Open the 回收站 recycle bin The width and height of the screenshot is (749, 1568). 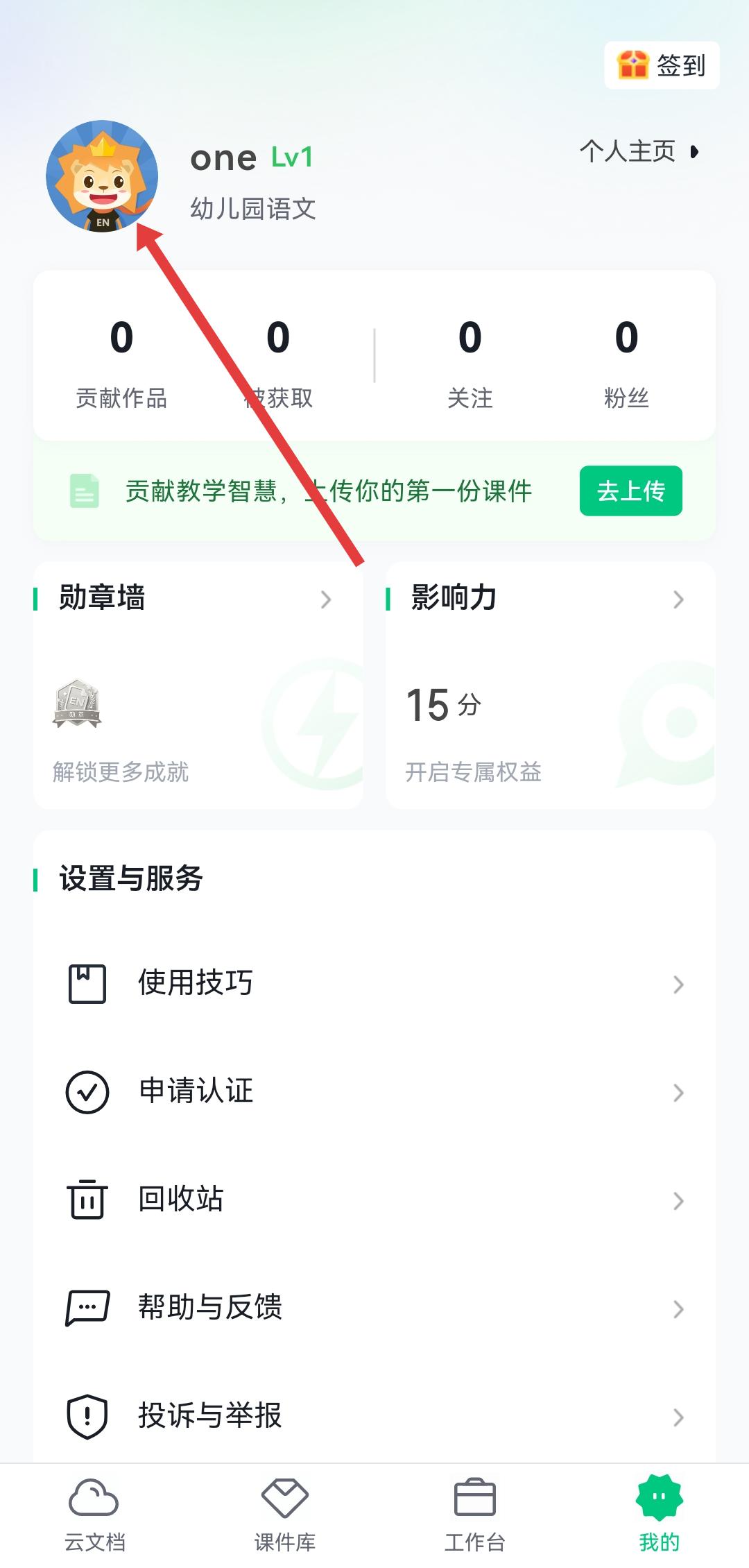point(374,1200)
